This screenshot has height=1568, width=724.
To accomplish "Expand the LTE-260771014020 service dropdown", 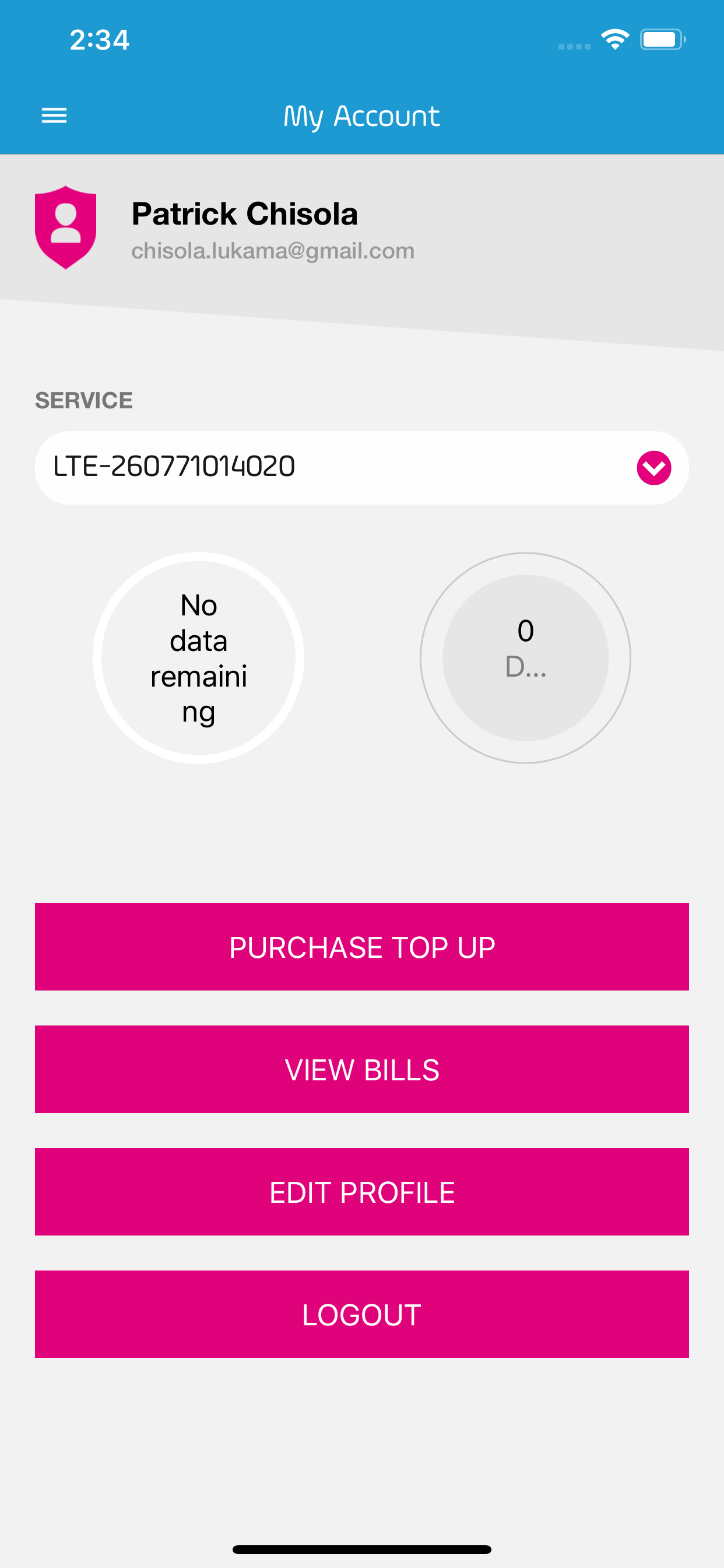I will click(361, 467).
